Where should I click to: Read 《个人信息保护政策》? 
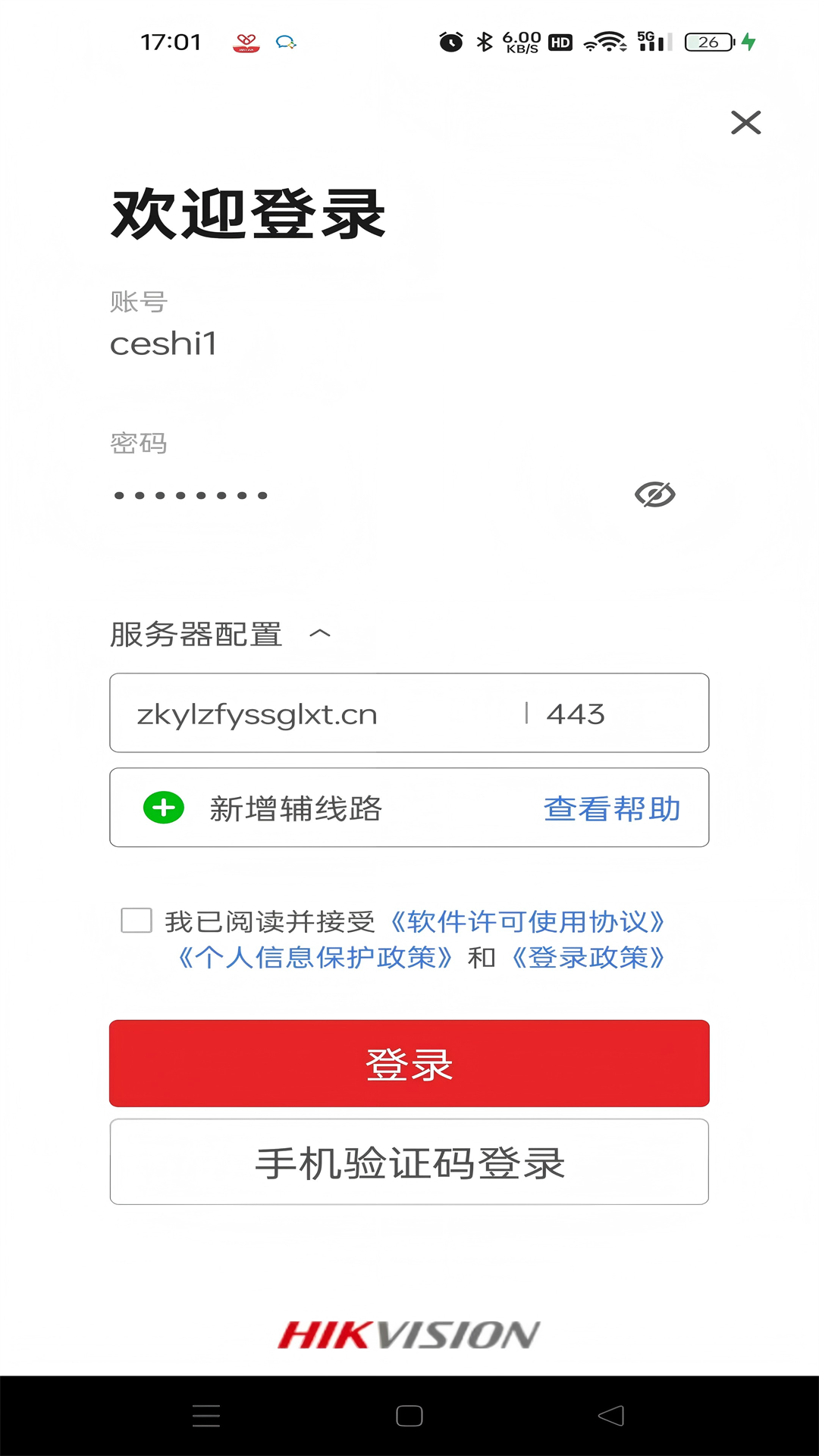click(x=315, y=957)
